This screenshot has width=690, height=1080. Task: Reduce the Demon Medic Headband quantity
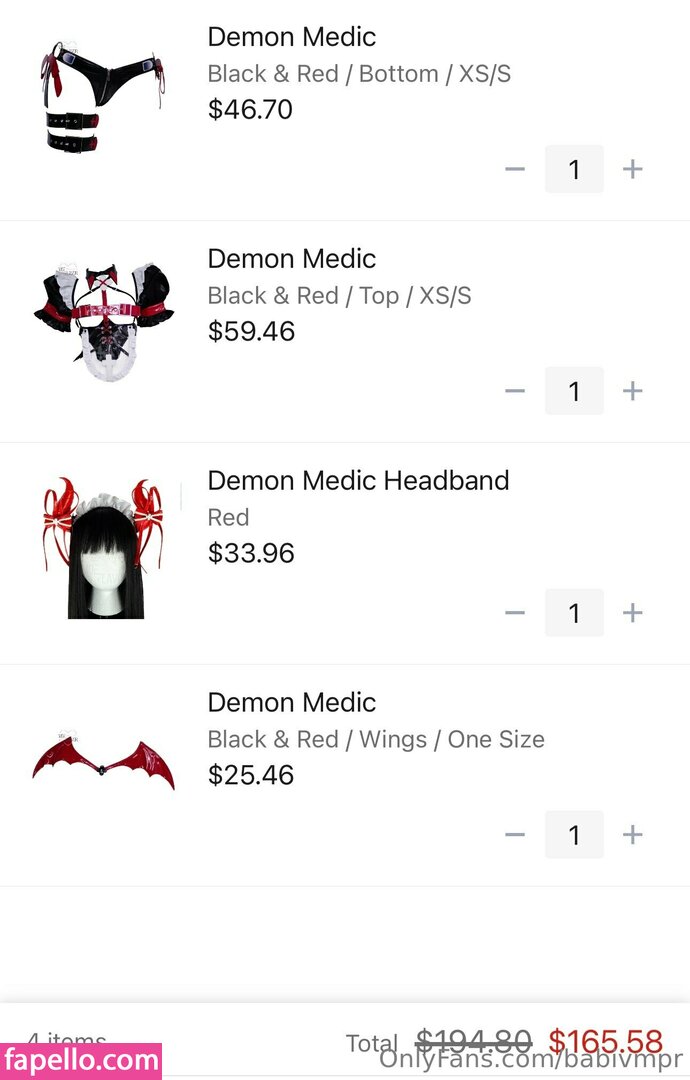click(515, 613)
